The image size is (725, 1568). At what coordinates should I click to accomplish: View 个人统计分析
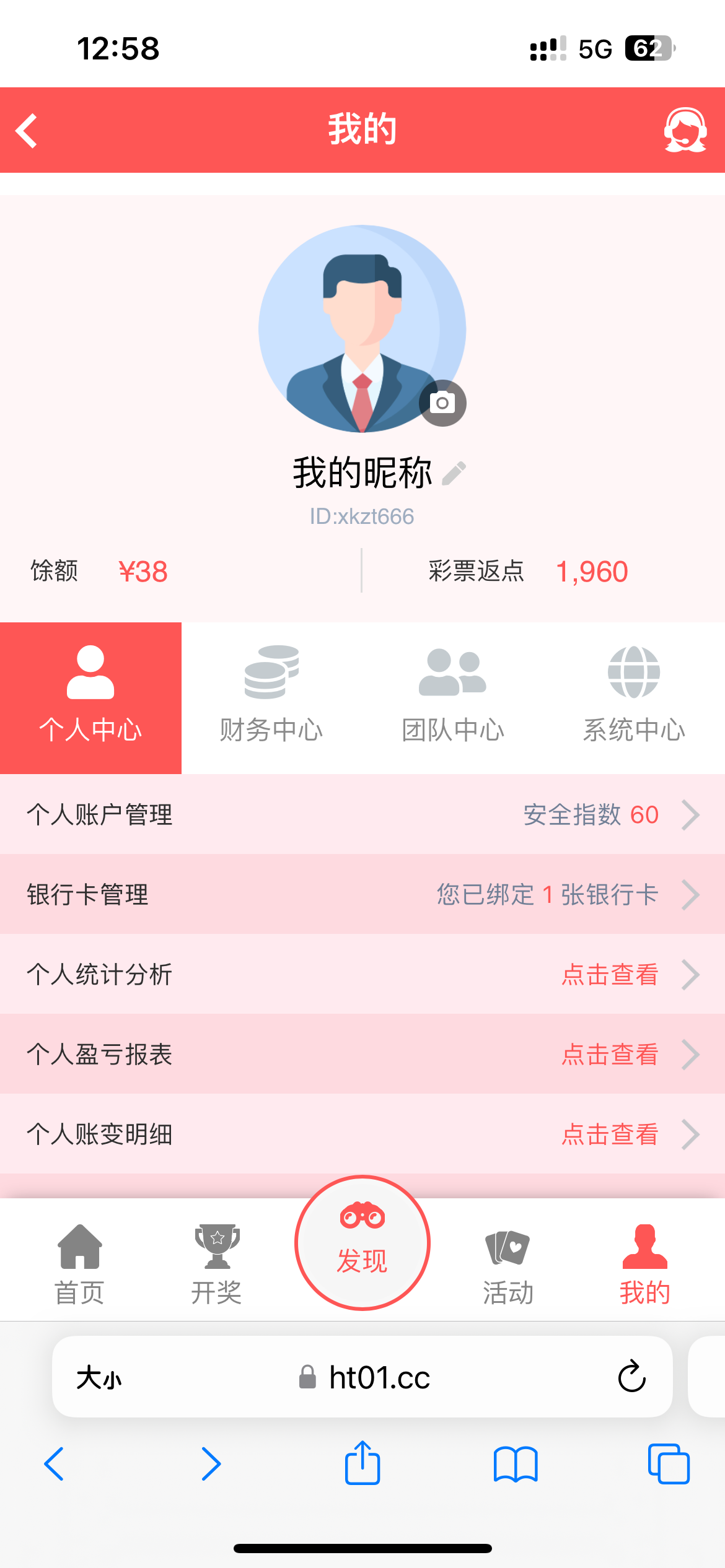(362, 974)
